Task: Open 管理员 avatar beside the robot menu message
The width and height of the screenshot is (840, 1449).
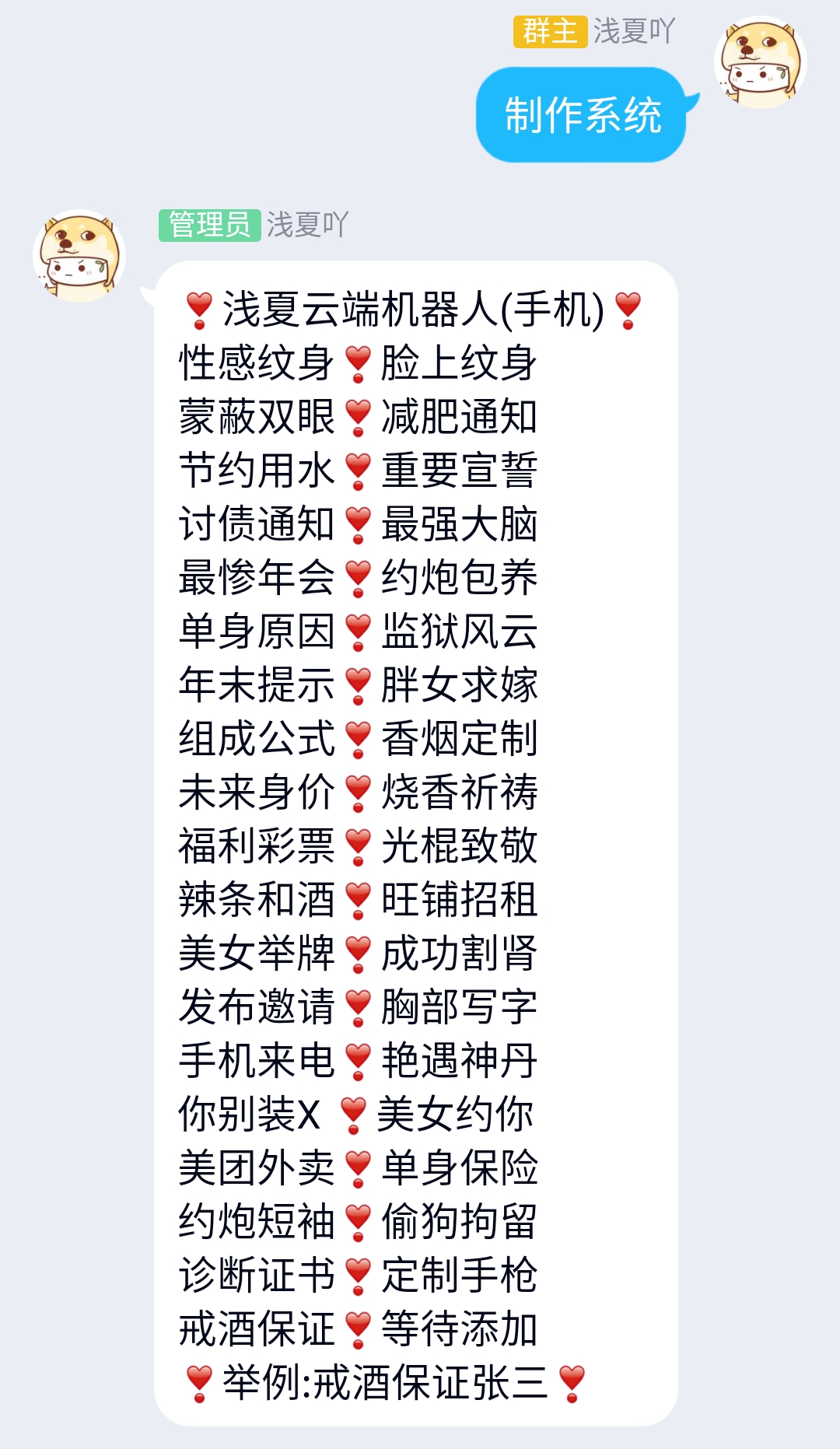Action: [x=79, y=256]
